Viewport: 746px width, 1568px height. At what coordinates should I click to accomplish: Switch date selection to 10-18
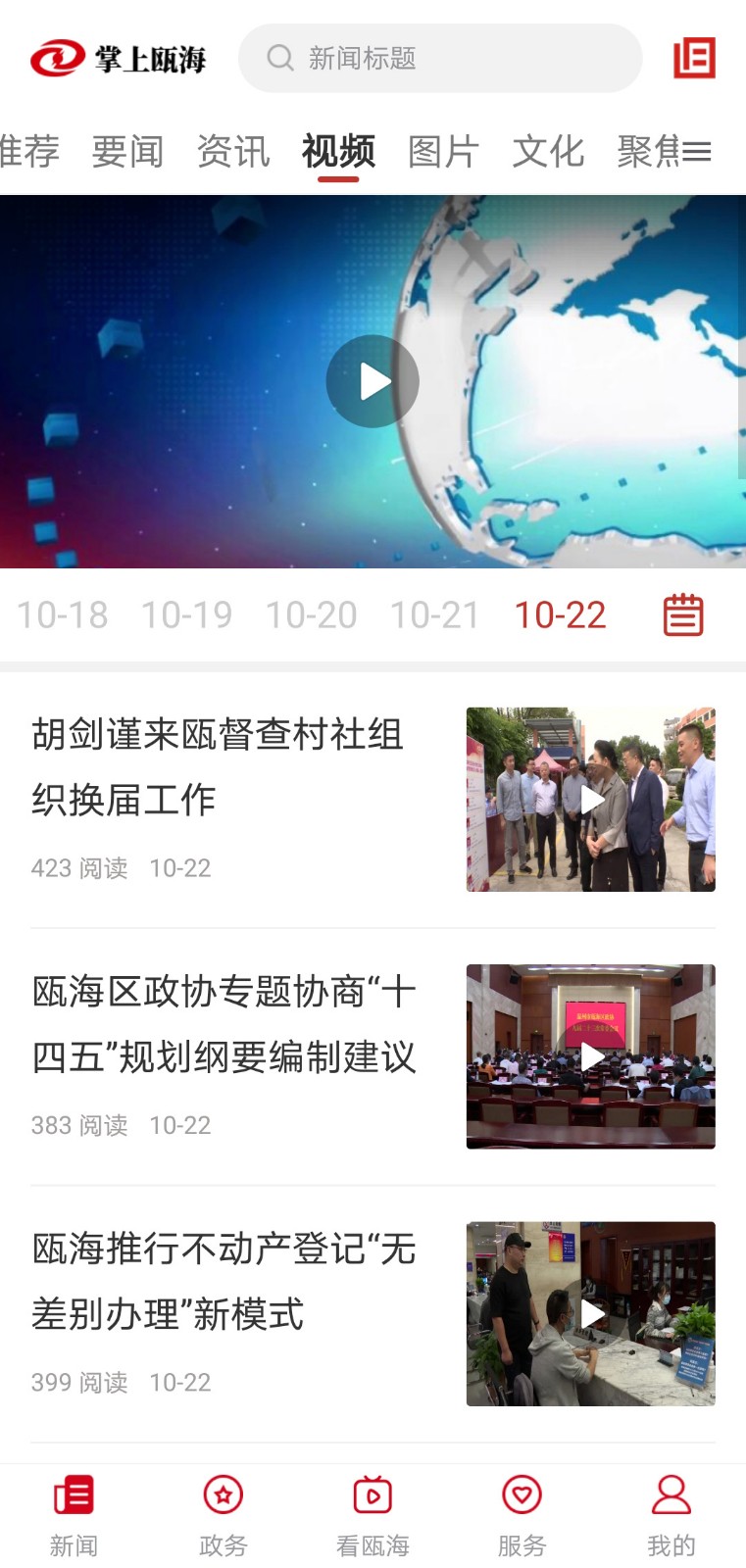click(x=63, y=614)
